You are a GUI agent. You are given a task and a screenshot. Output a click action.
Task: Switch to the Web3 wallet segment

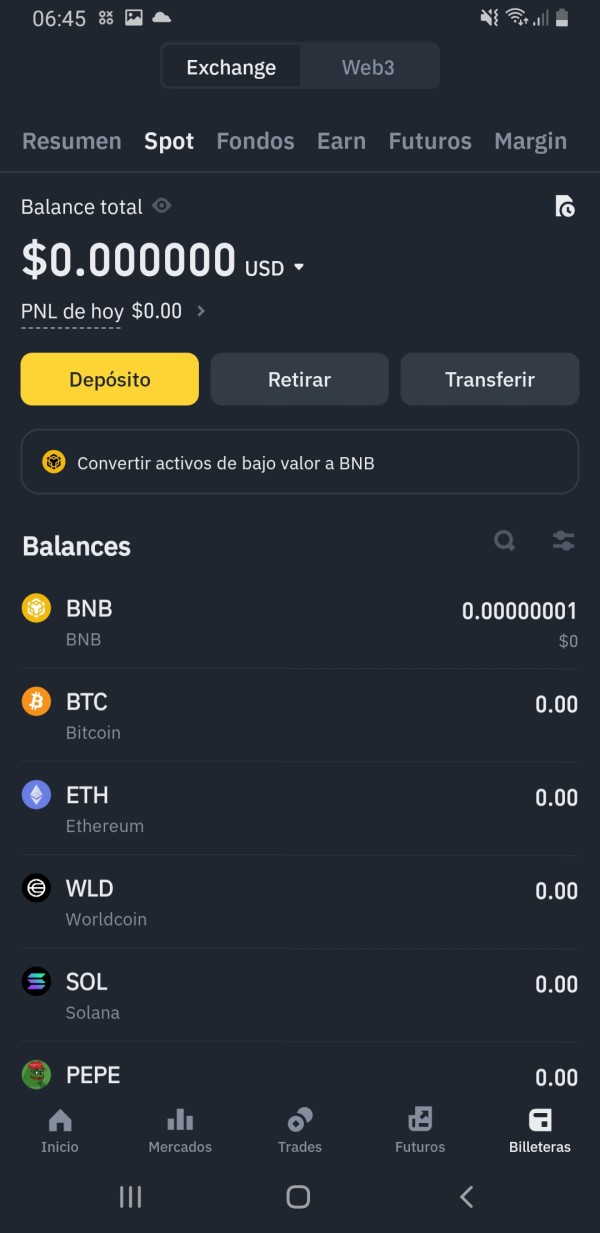pyautogui.click(x=368, y=68)
